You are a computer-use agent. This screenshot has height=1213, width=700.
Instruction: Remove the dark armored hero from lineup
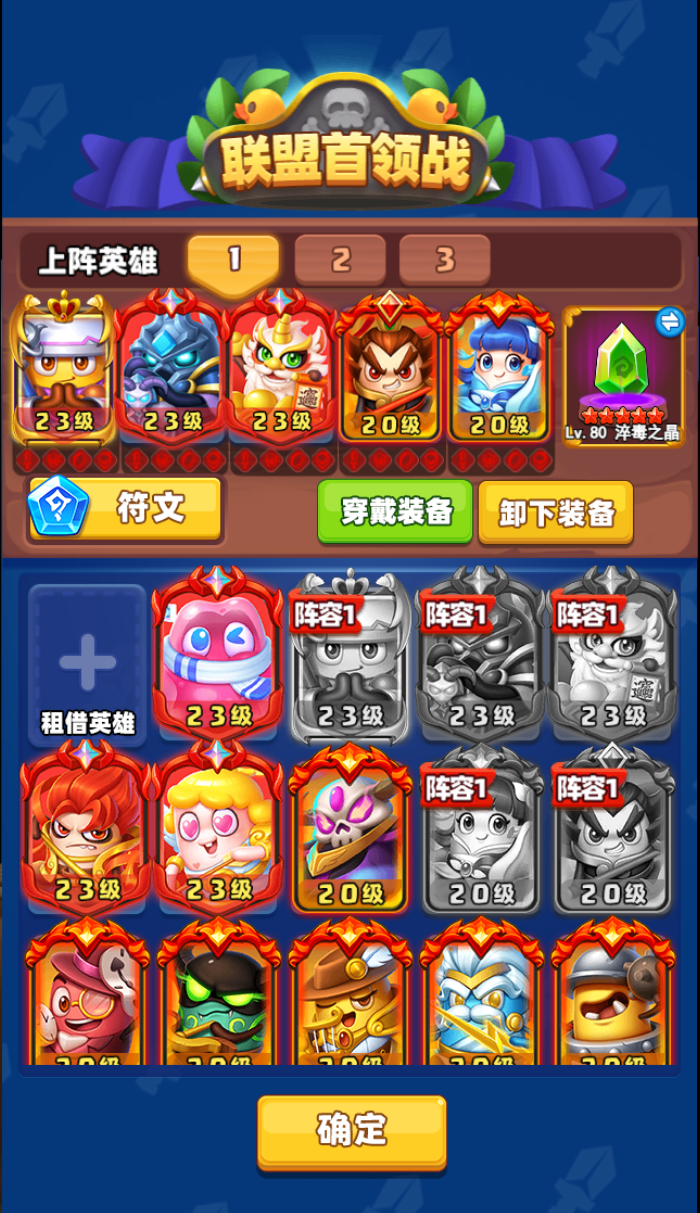click(x=170, y=370)
